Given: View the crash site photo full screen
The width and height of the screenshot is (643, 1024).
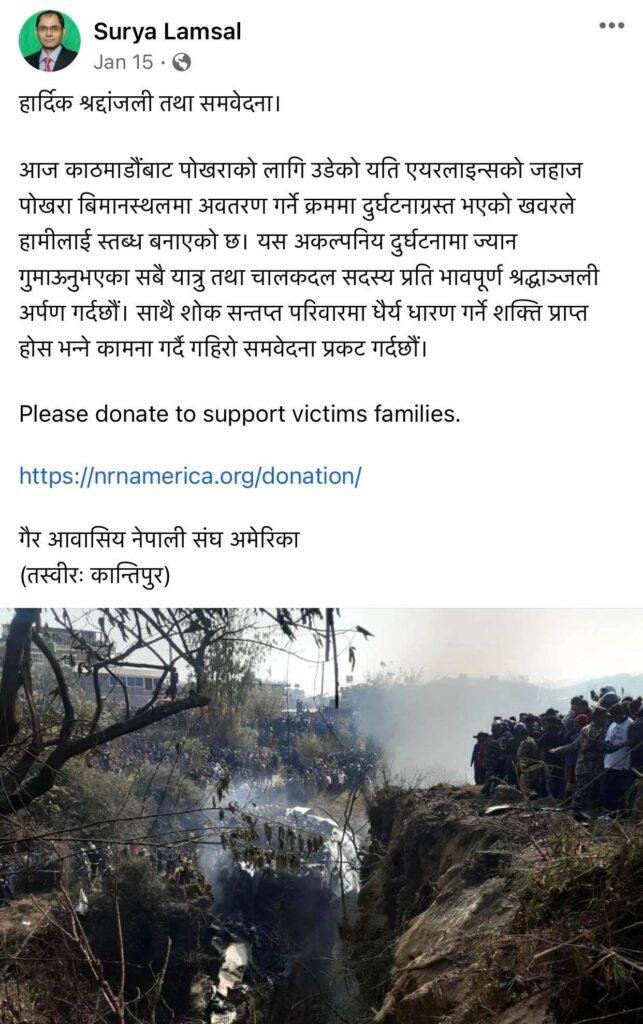Looking at the screenshot, I should pyautogui.click(x=321, y=815).
